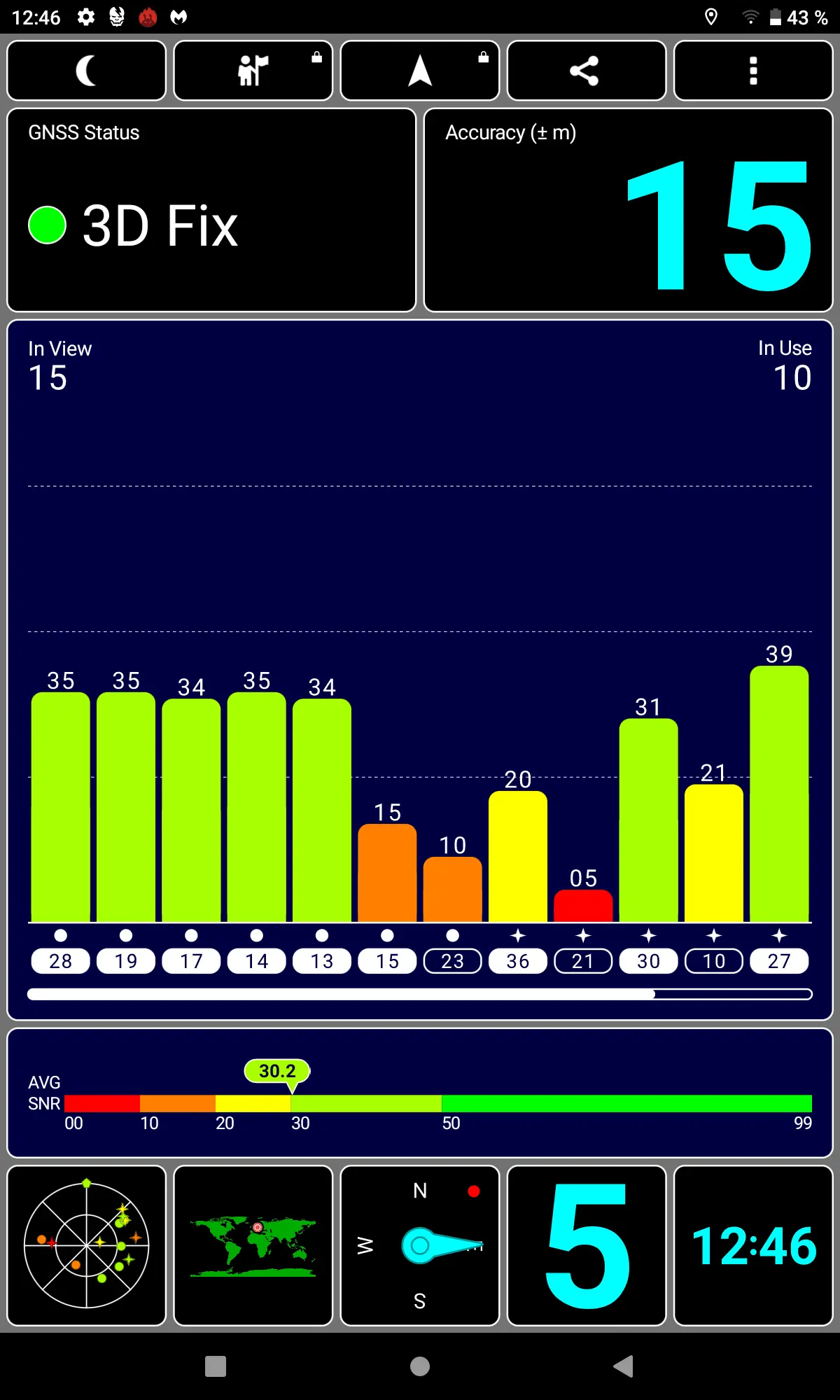840x1400 pixels.
Task: Open the GNSS Status 3D Fix panel
Action: tap(211, 210)
